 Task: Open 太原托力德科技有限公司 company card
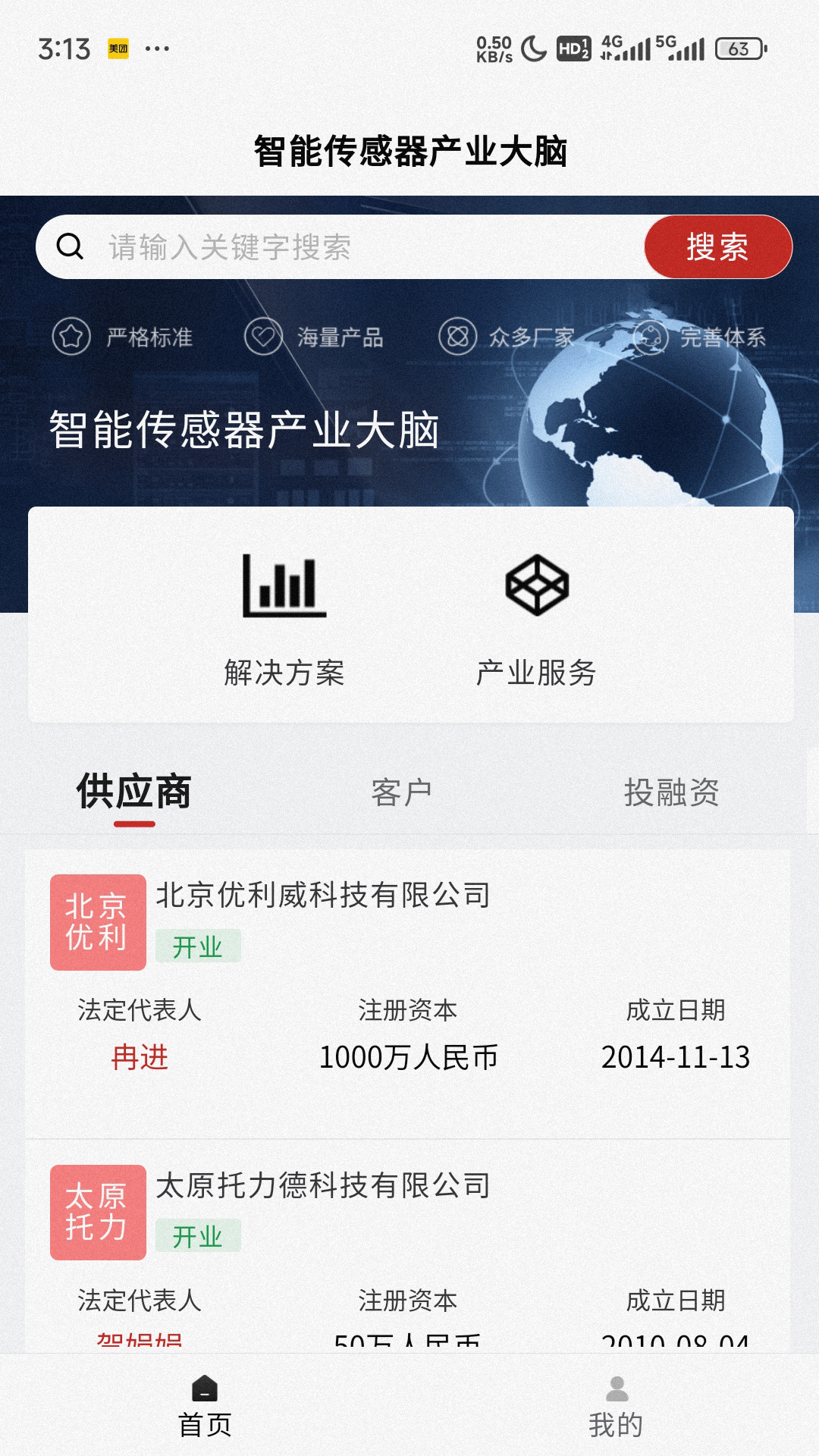click(x=324, y=1186)
